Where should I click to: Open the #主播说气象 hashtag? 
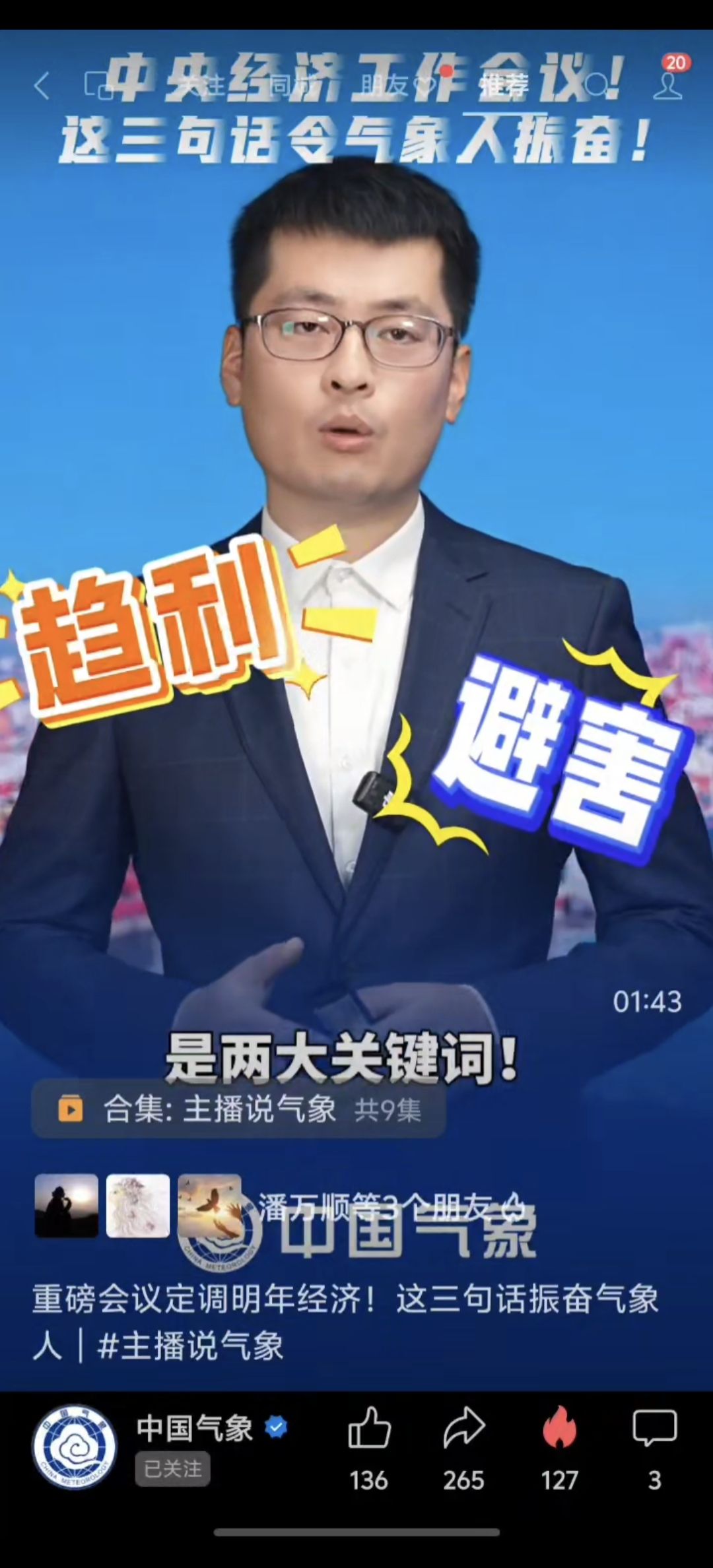point(190,1346)
